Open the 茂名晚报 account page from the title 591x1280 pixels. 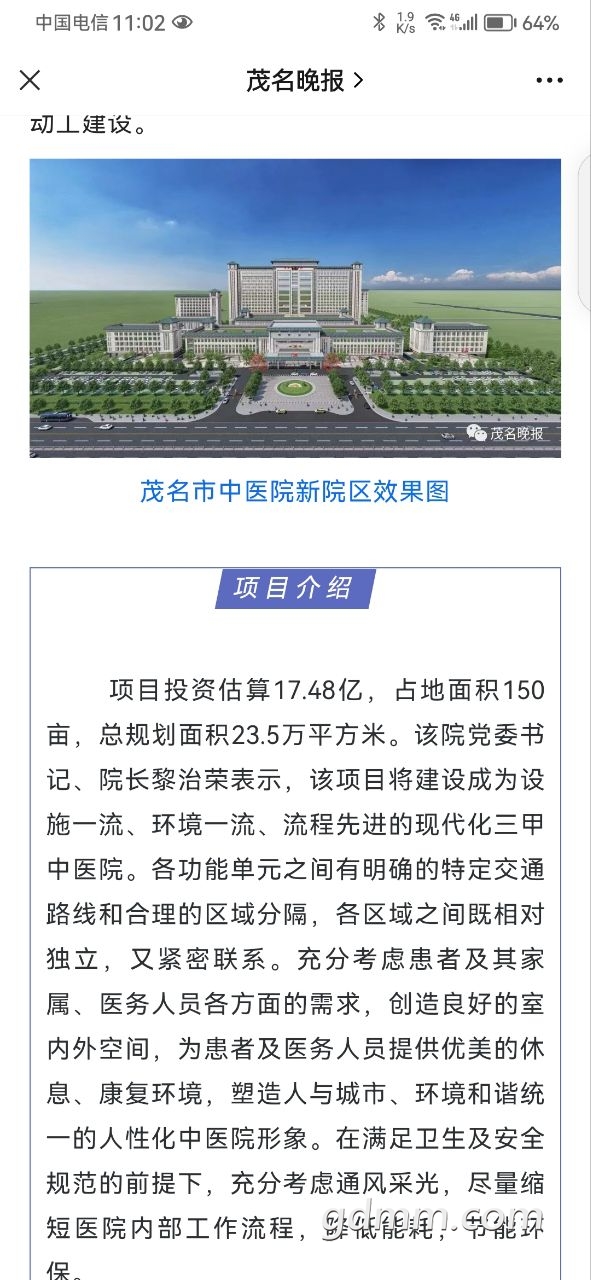[x=305, y=81]
